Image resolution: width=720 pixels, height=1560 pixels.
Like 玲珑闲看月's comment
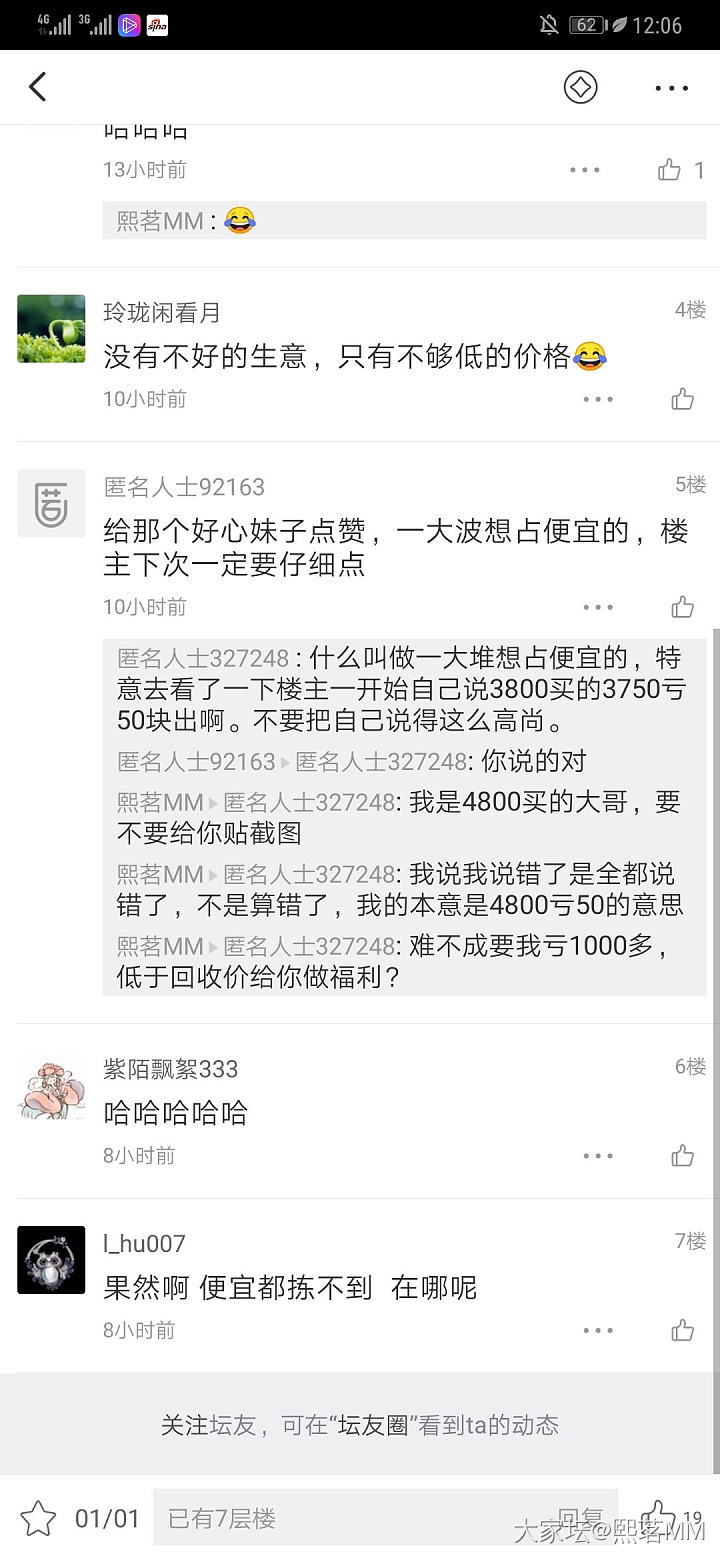coord(683,399)
